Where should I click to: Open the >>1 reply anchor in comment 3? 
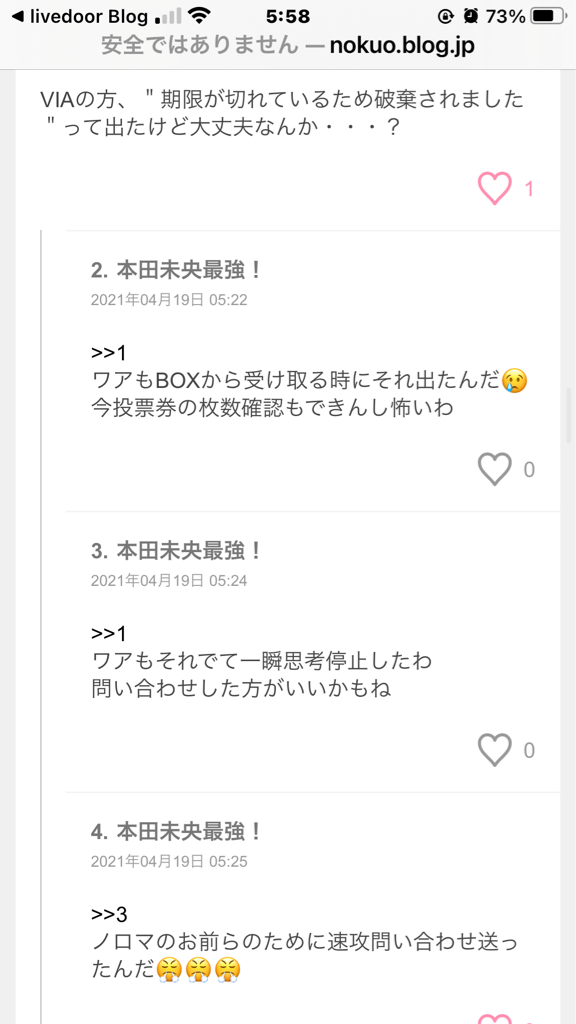pos(108,633)
